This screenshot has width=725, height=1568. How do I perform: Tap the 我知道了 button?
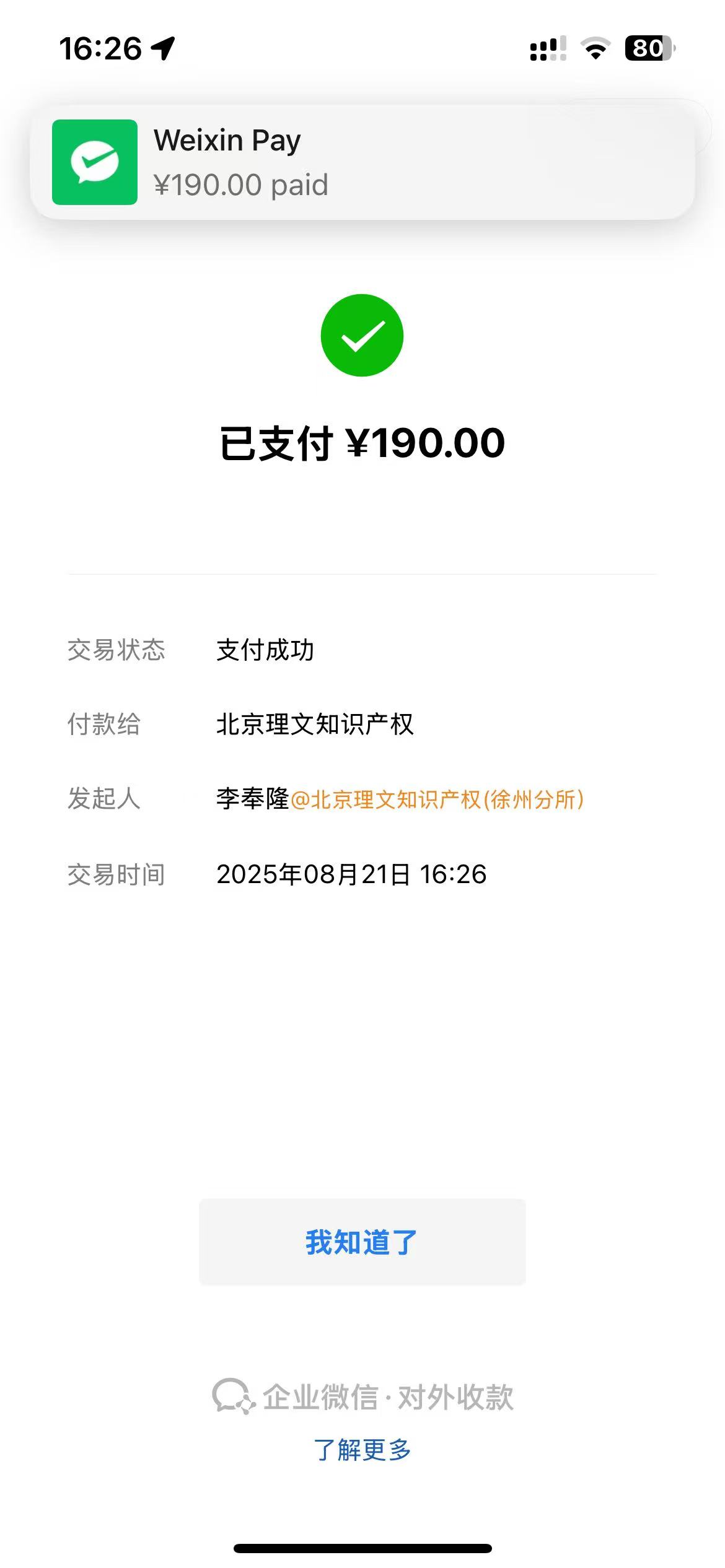pyautogui.click(x=362, y=1242)
